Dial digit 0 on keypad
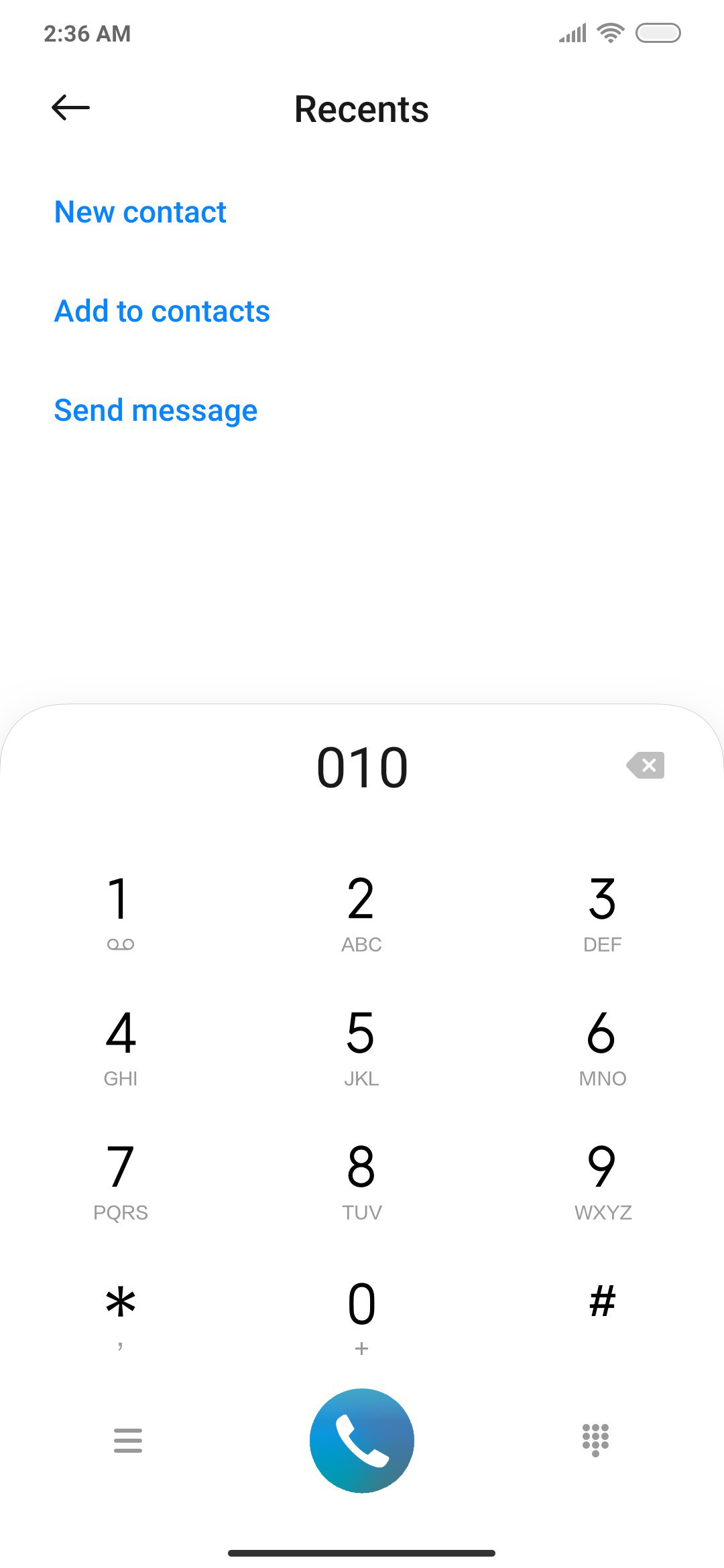 click(361, 1315)
